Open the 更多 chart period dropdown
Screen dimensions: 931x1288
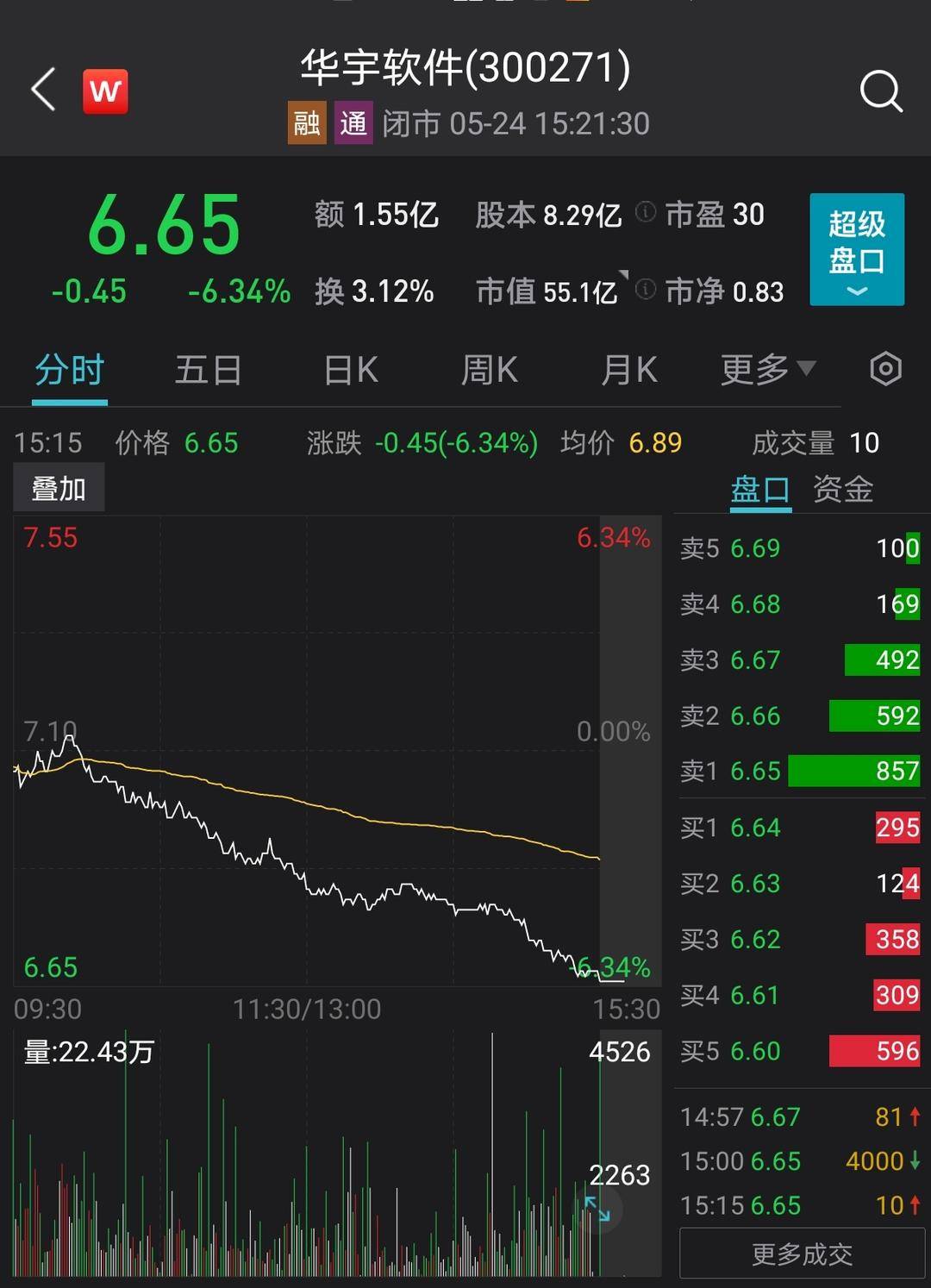767,371
